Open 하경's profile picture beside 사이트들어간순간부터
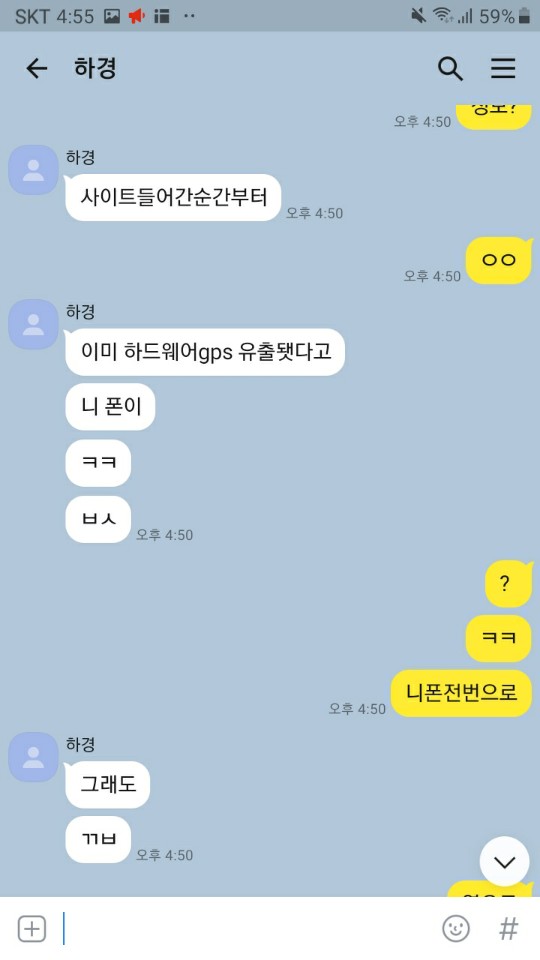The width and height of the screenshot is (540, 960). [x=33, y=170]
